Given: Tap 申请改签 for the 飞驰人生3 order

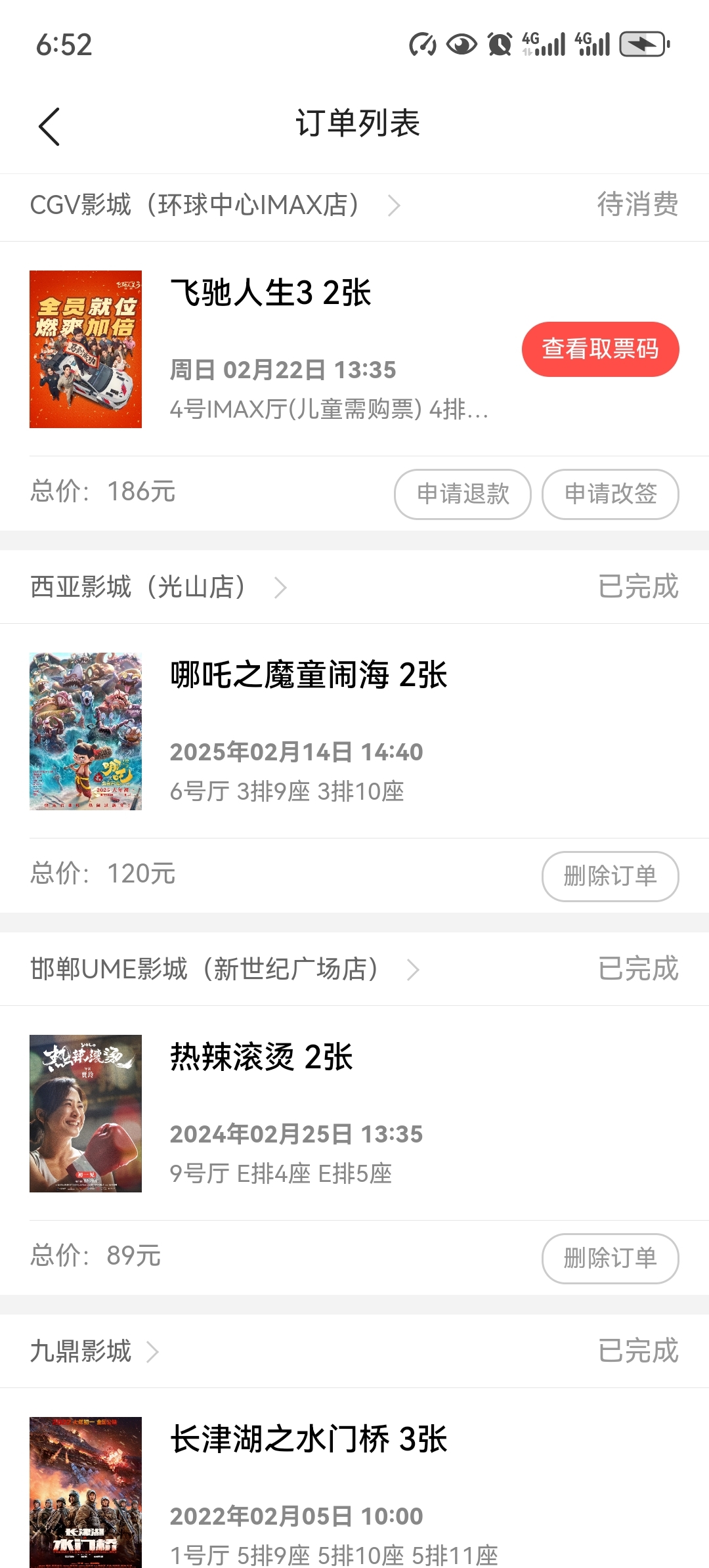Looking at the screenshot, I should (610, 494).
